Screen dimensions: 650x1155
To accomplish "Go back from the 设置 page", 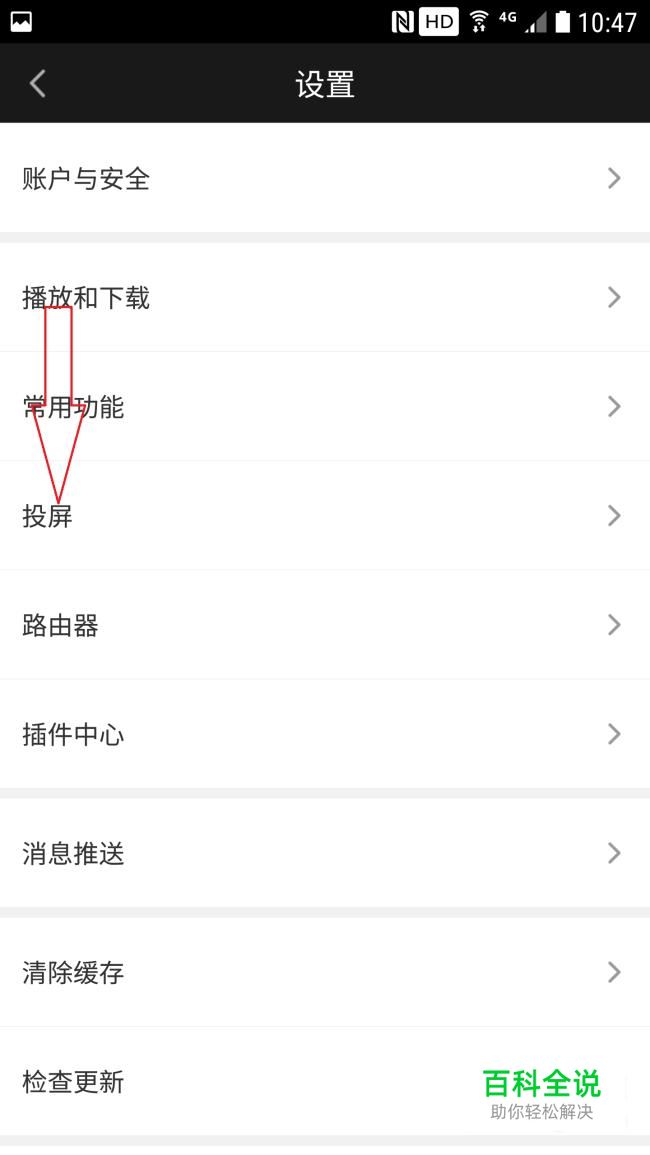I will click(38, 84).
